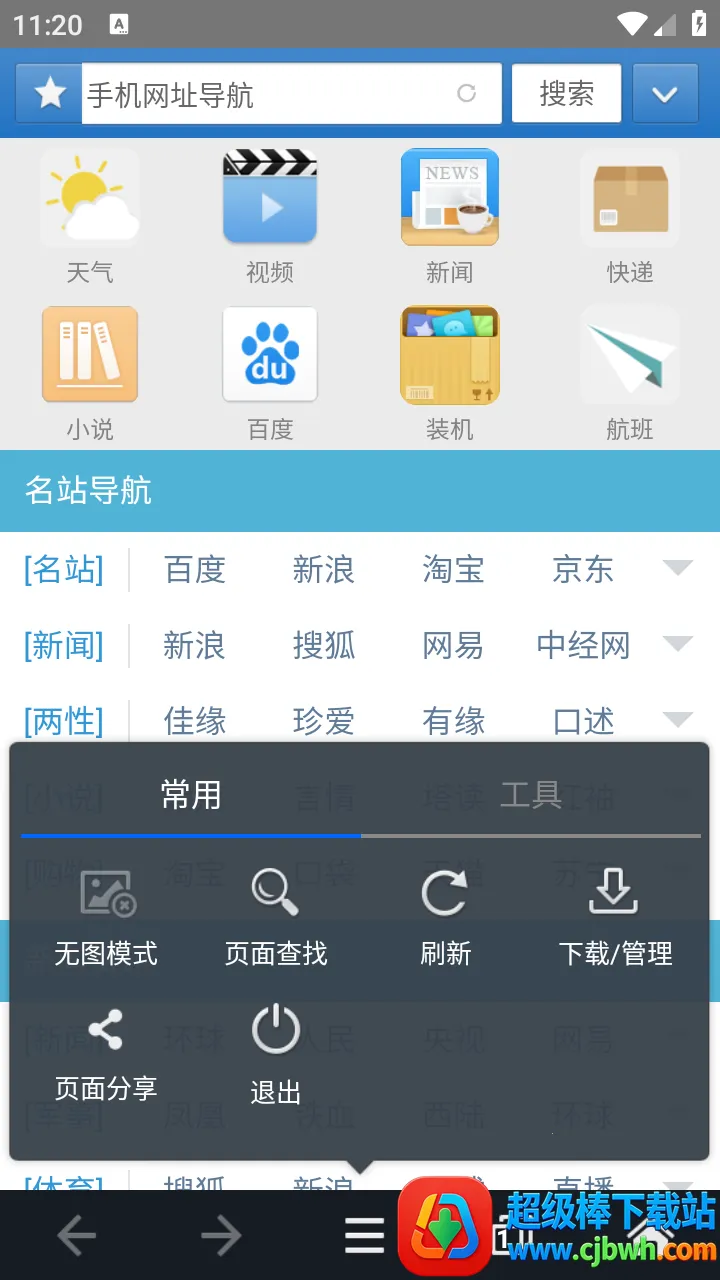Viewport: 720px width, 1280px height.
Task: Tap 刷新 to reload the page
Action: (x=445, y=915)
